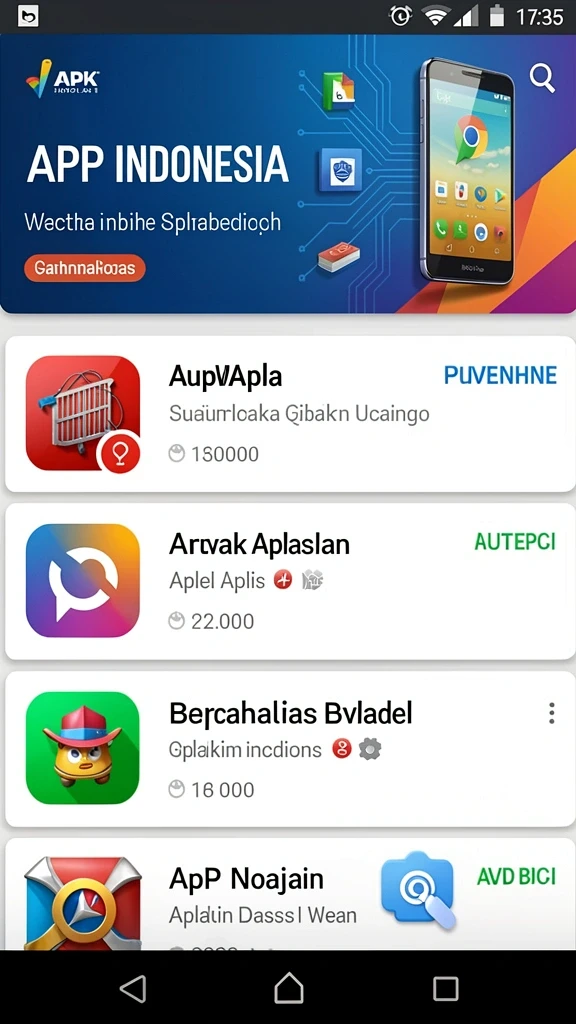The height and width of the screenshot is (1024, 576).
Task: Open the Berçahalias Bvladel app card
Action: 290,749
